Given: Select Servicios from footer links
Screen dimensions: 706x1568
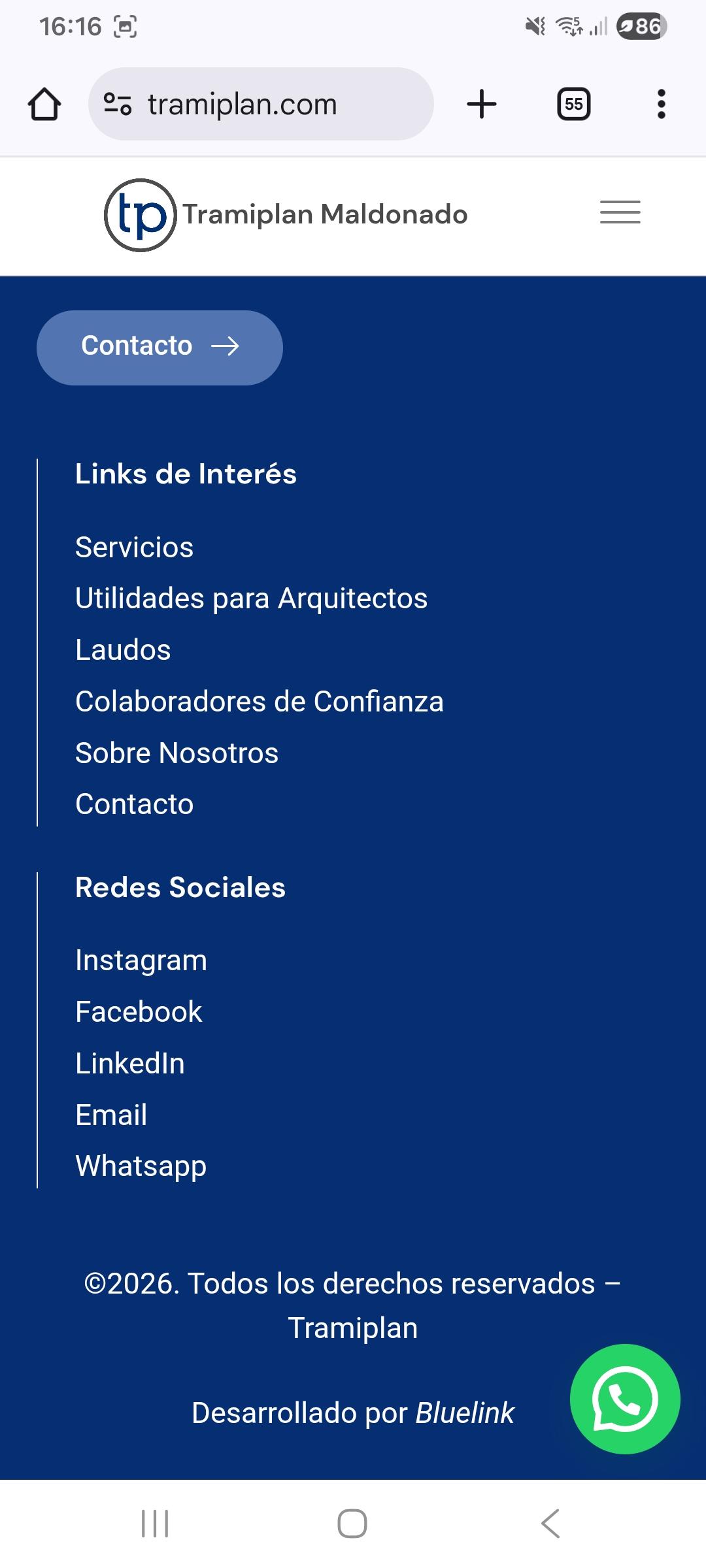Looking at the screenshot, I should (x=133, y=547).
